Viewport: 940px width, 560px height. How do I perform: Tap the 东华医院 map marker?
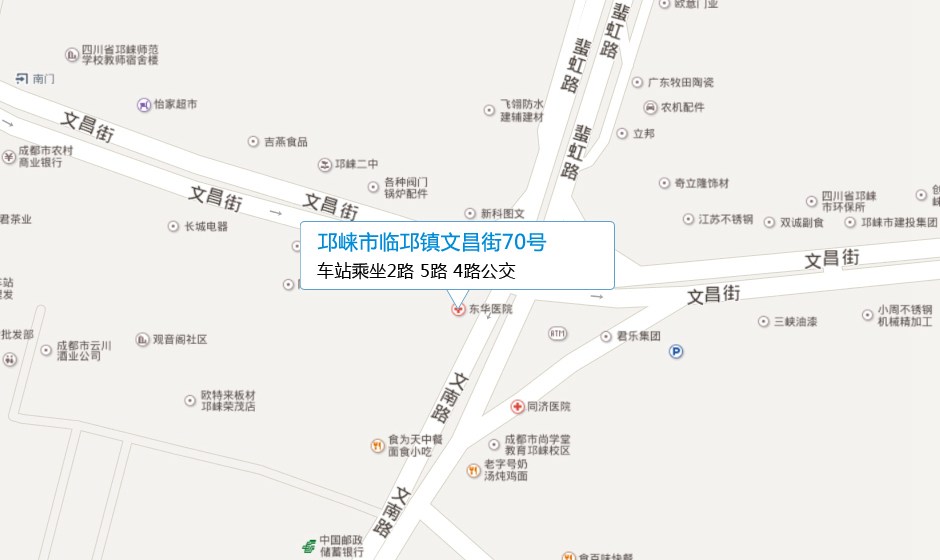[459, 310]
